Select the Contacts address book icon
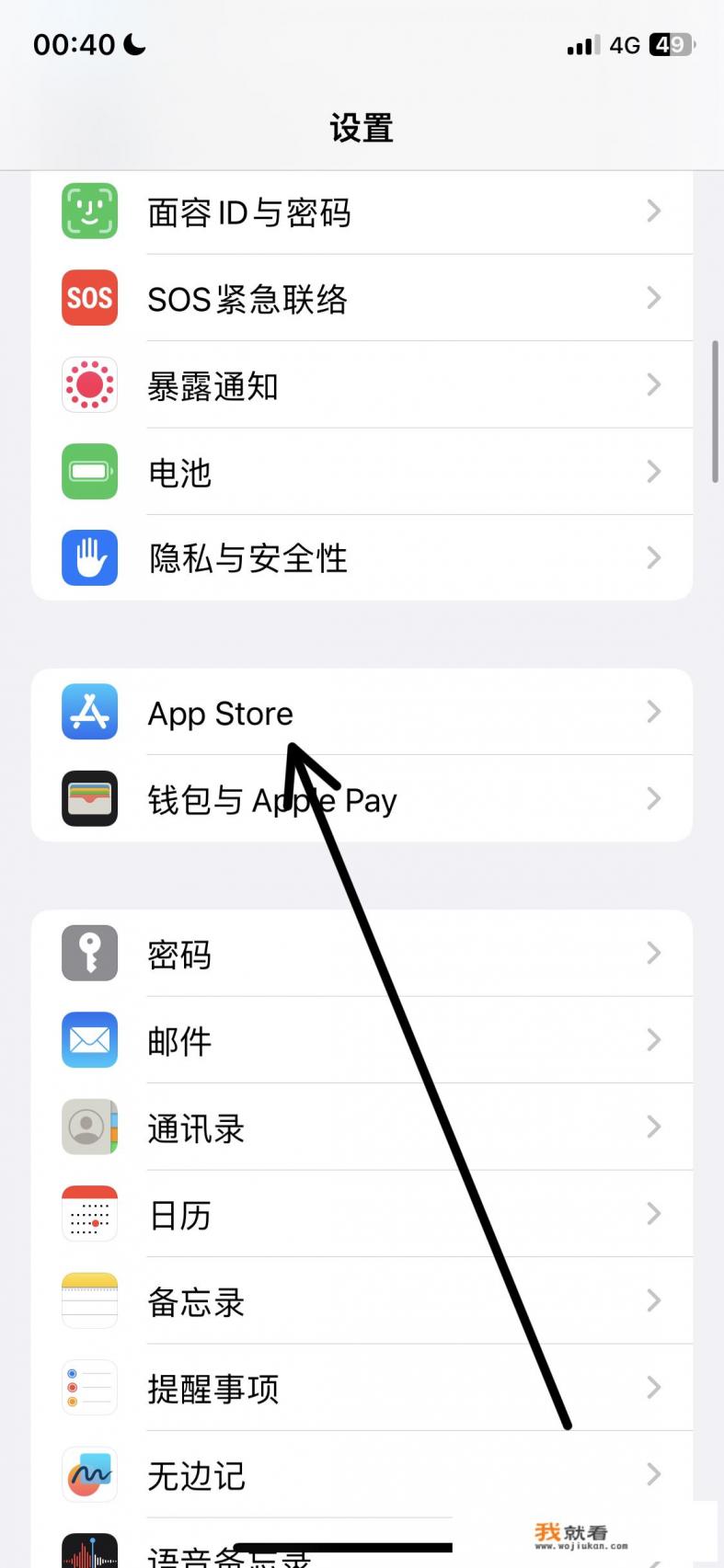Image resolution: width=724 pixels, height=1568 pixels. [88, 1127]
